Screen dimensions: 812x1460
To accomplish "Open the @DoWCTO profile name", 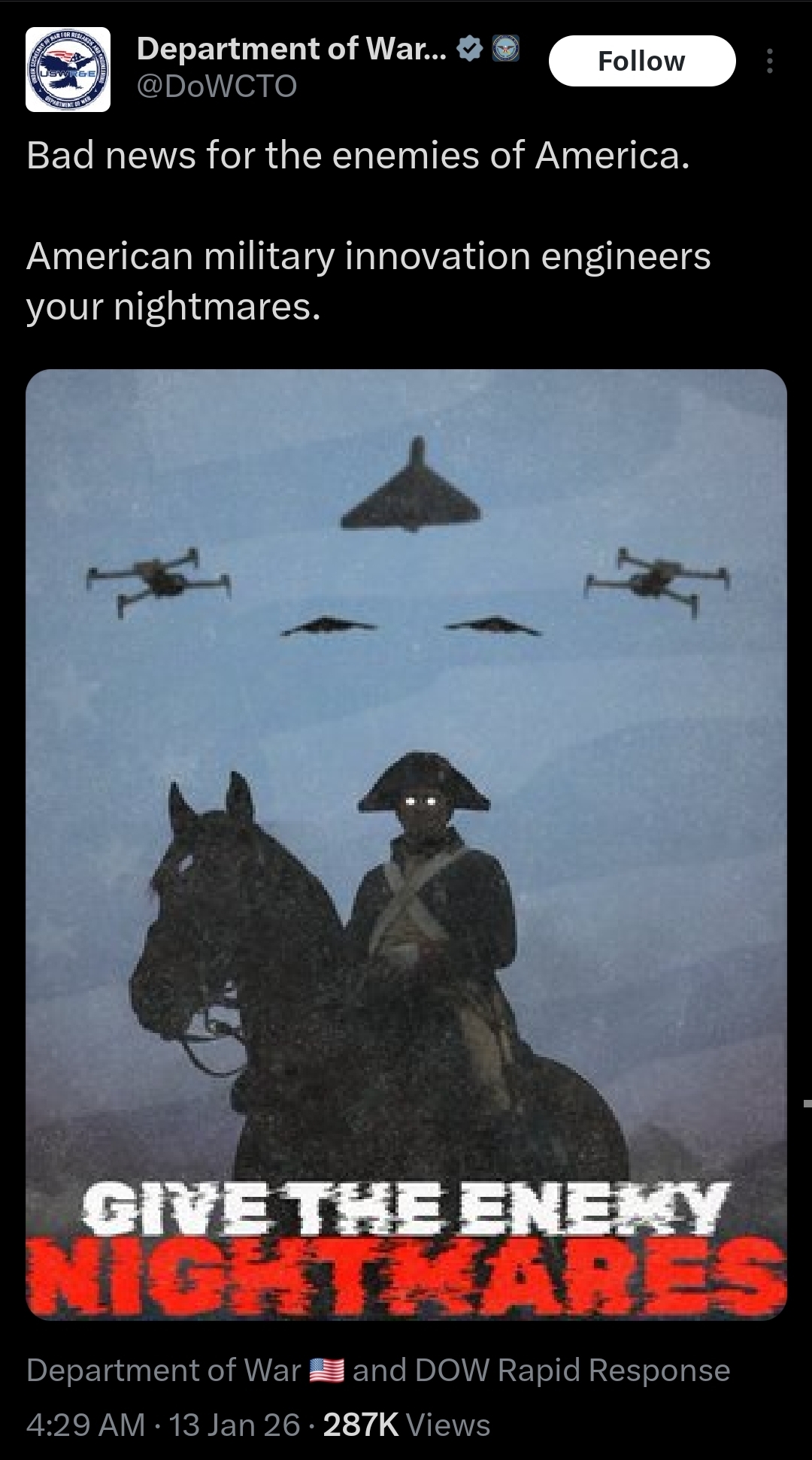I will point(217,86).
